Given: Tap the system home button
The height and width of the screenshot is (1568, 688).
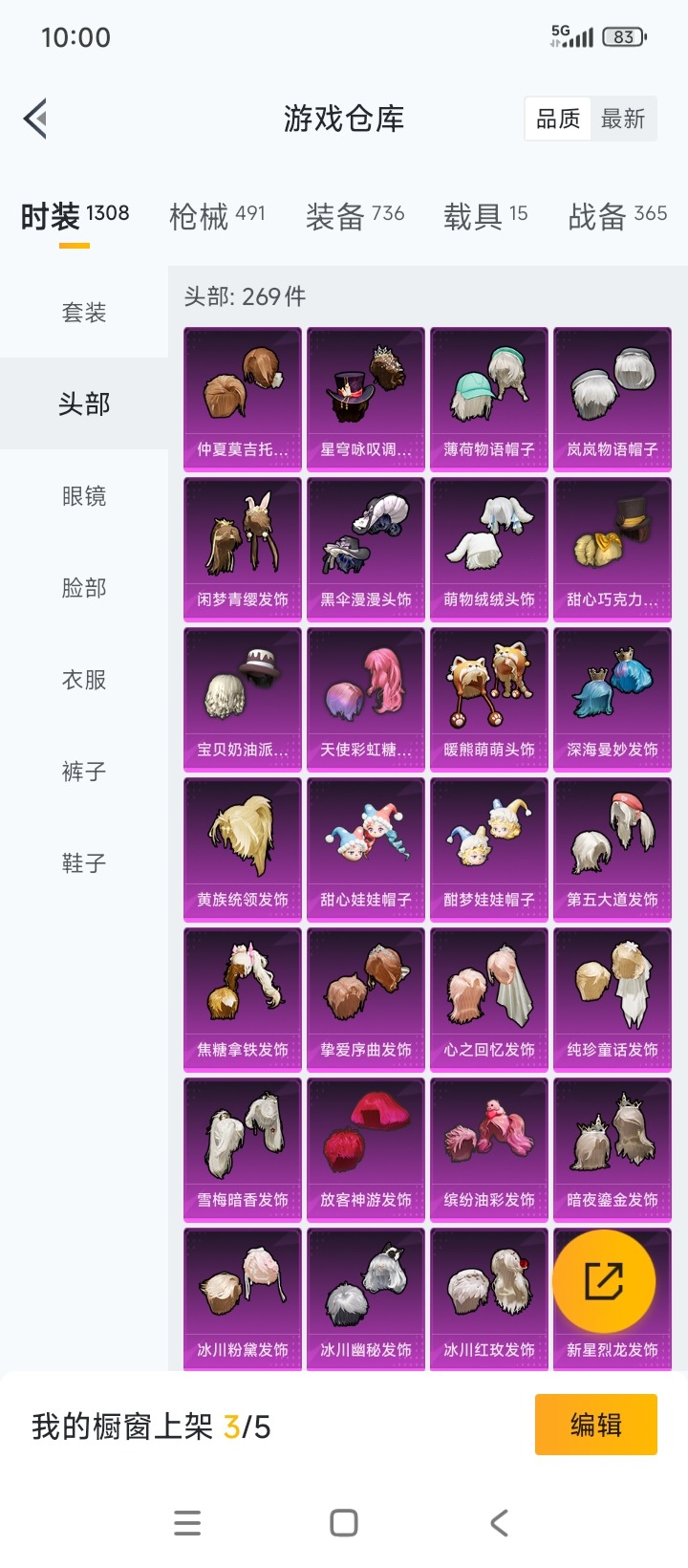Looking at the screenshot, I should coord(344,1522).
